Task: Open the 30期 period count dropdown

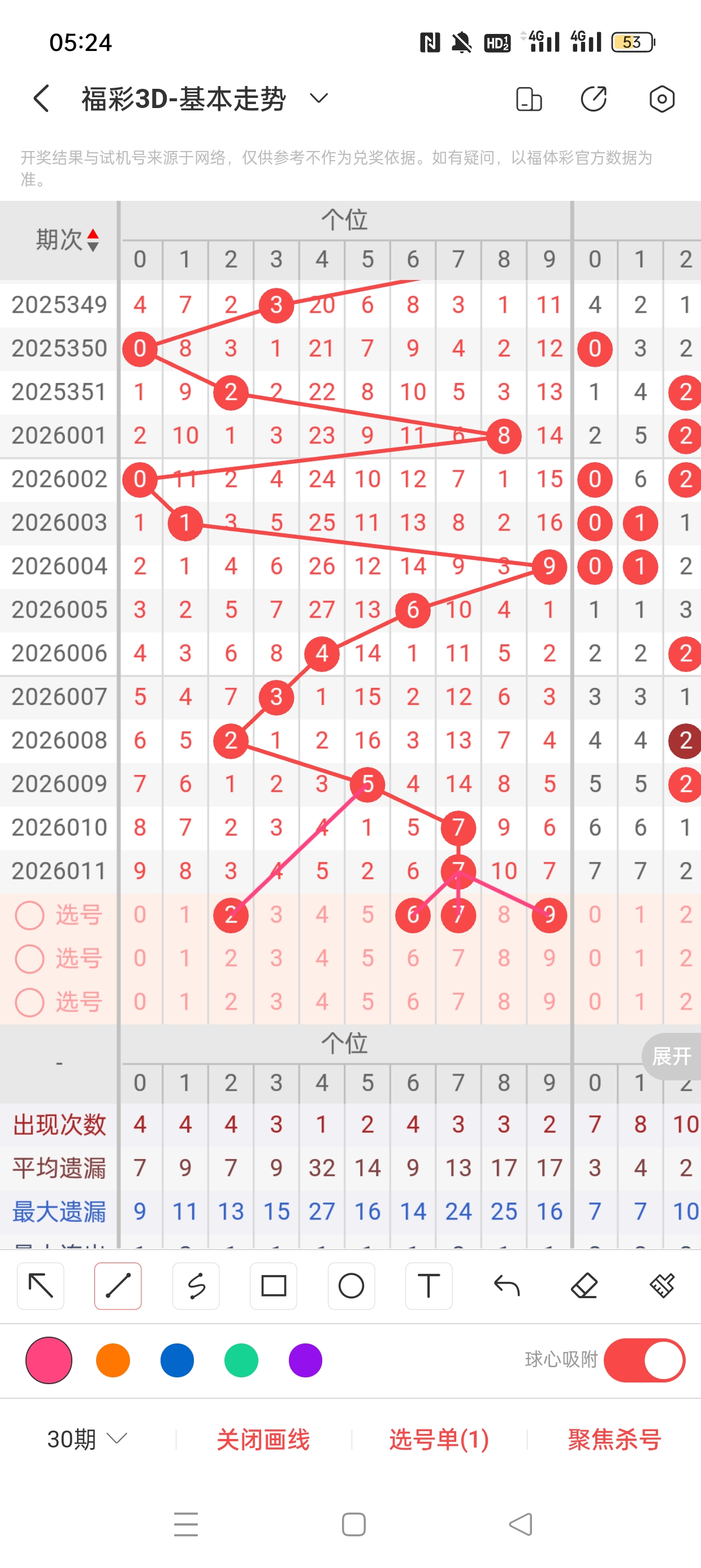Action: pyautogui.click(x=87, y=1439)
